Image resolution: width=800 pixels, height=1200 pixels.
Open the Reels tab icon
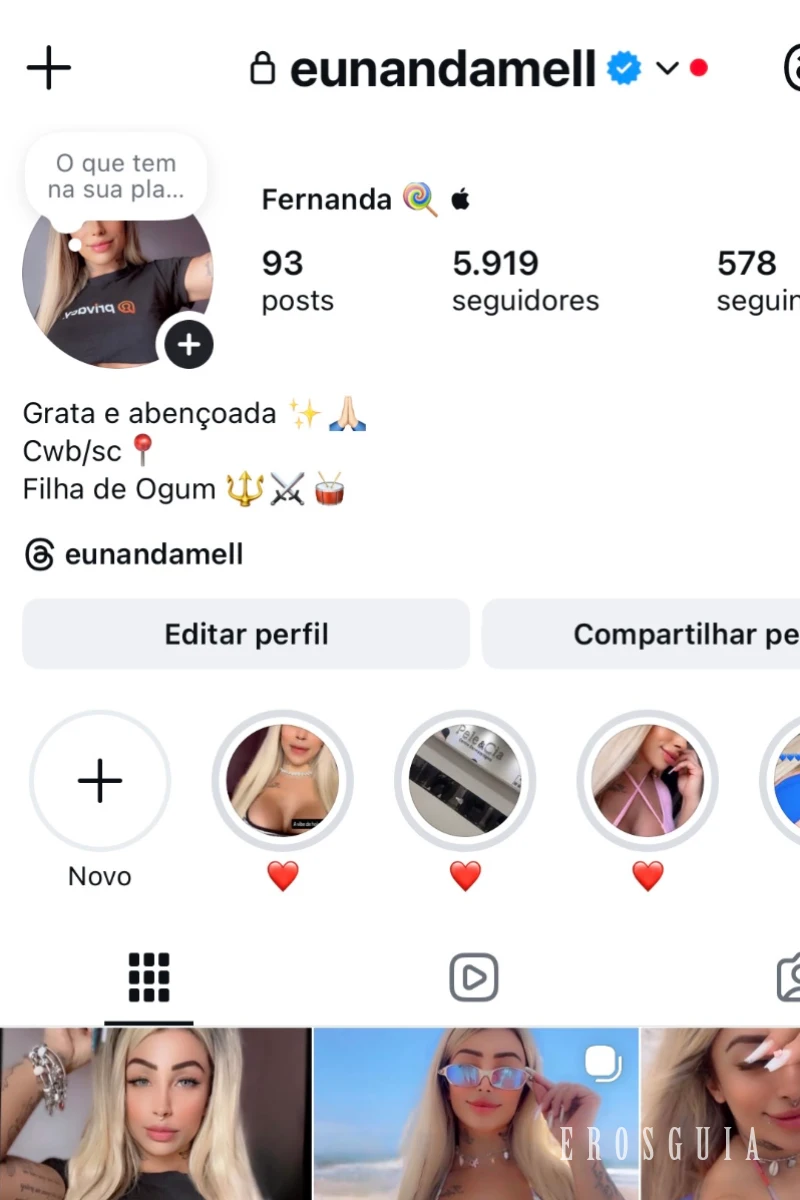[x=474, y=977]
